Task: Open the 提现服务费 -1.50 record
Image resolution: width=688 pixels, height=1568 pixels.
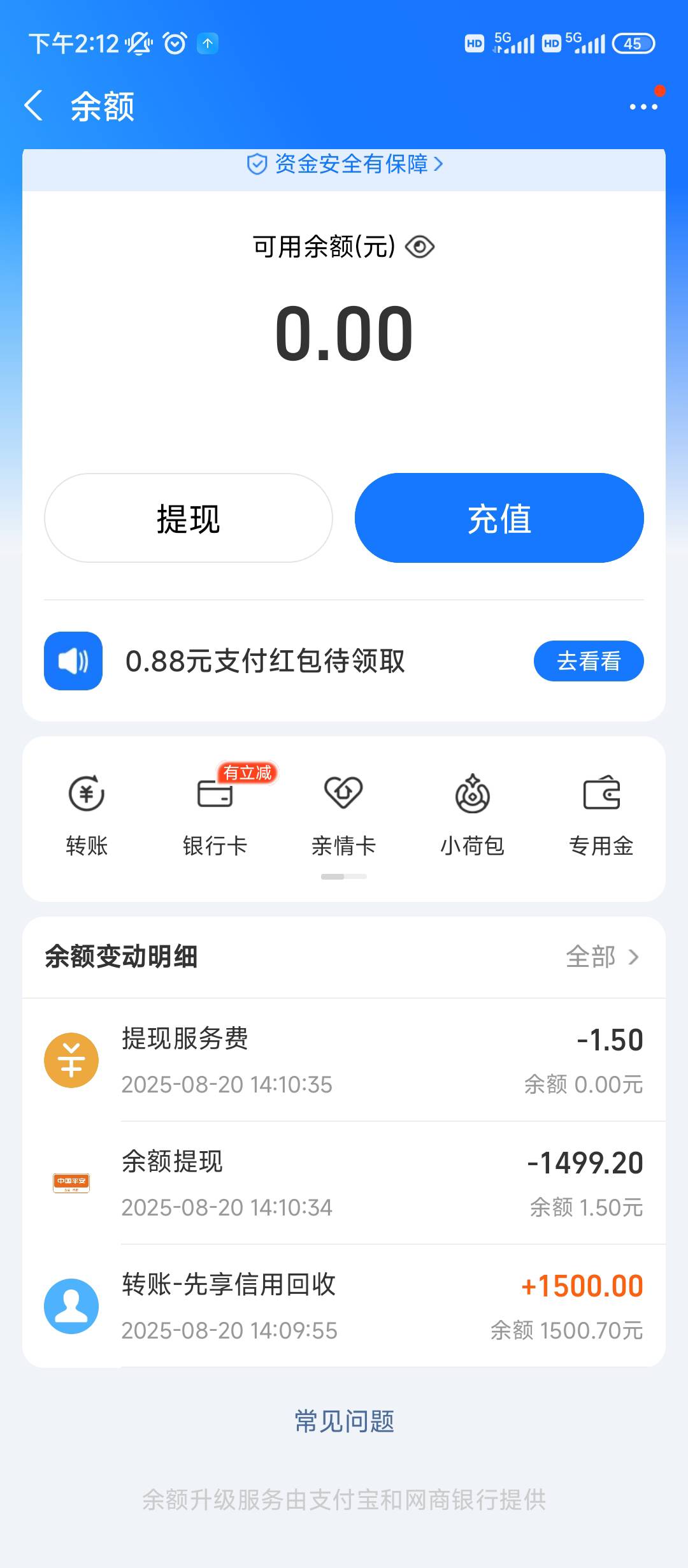Action: [x=344, y=1060]
